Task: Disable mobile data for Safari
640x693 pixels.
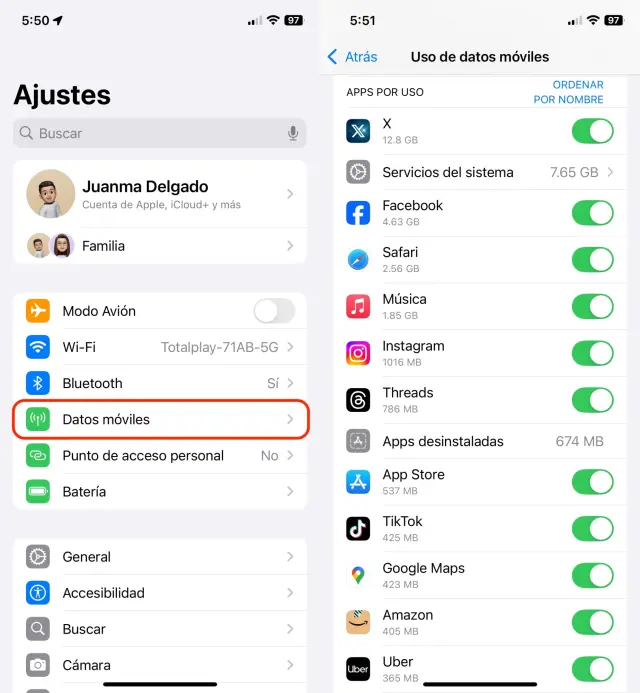Action: [x=592, y=260]
